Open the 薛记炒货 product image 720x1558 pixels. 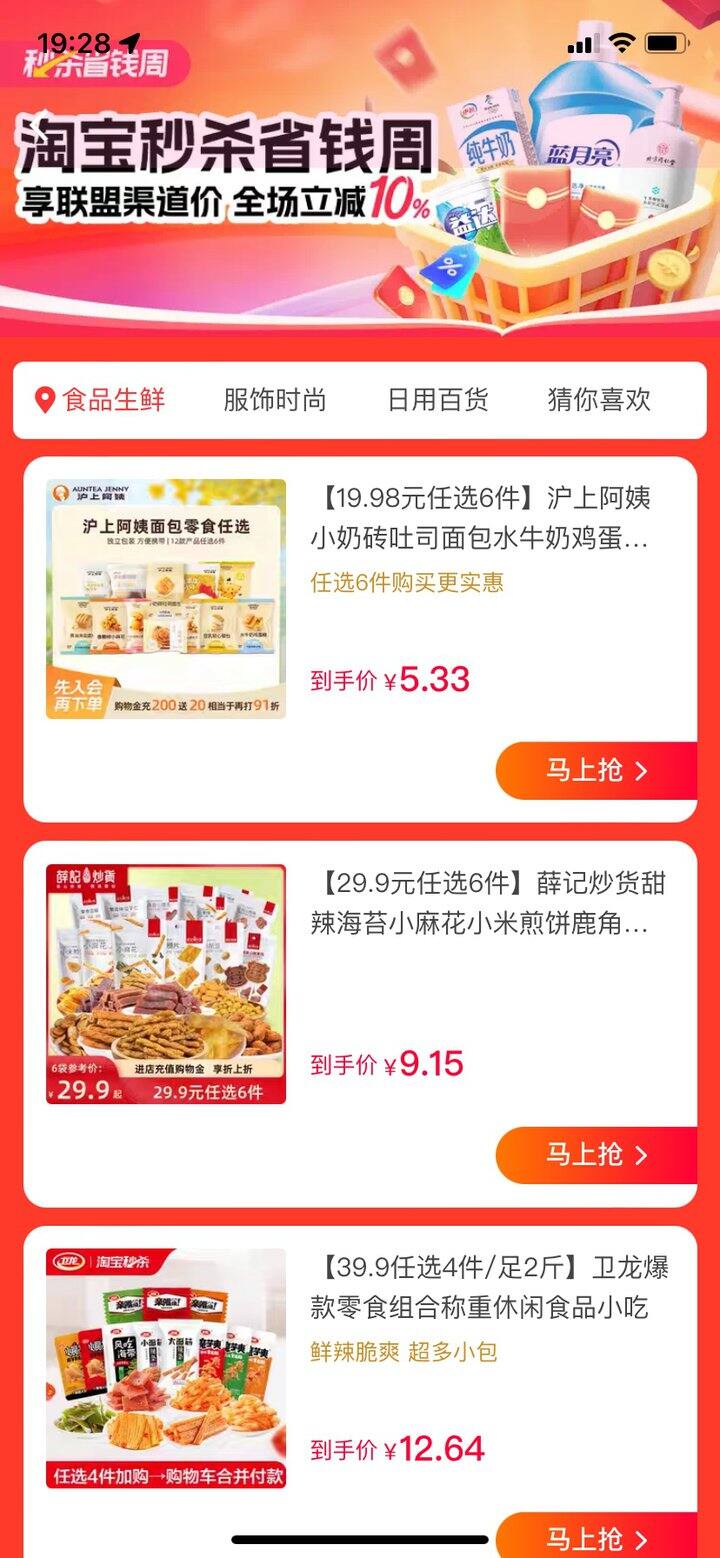pyautogui.click(x=166, y=984)
